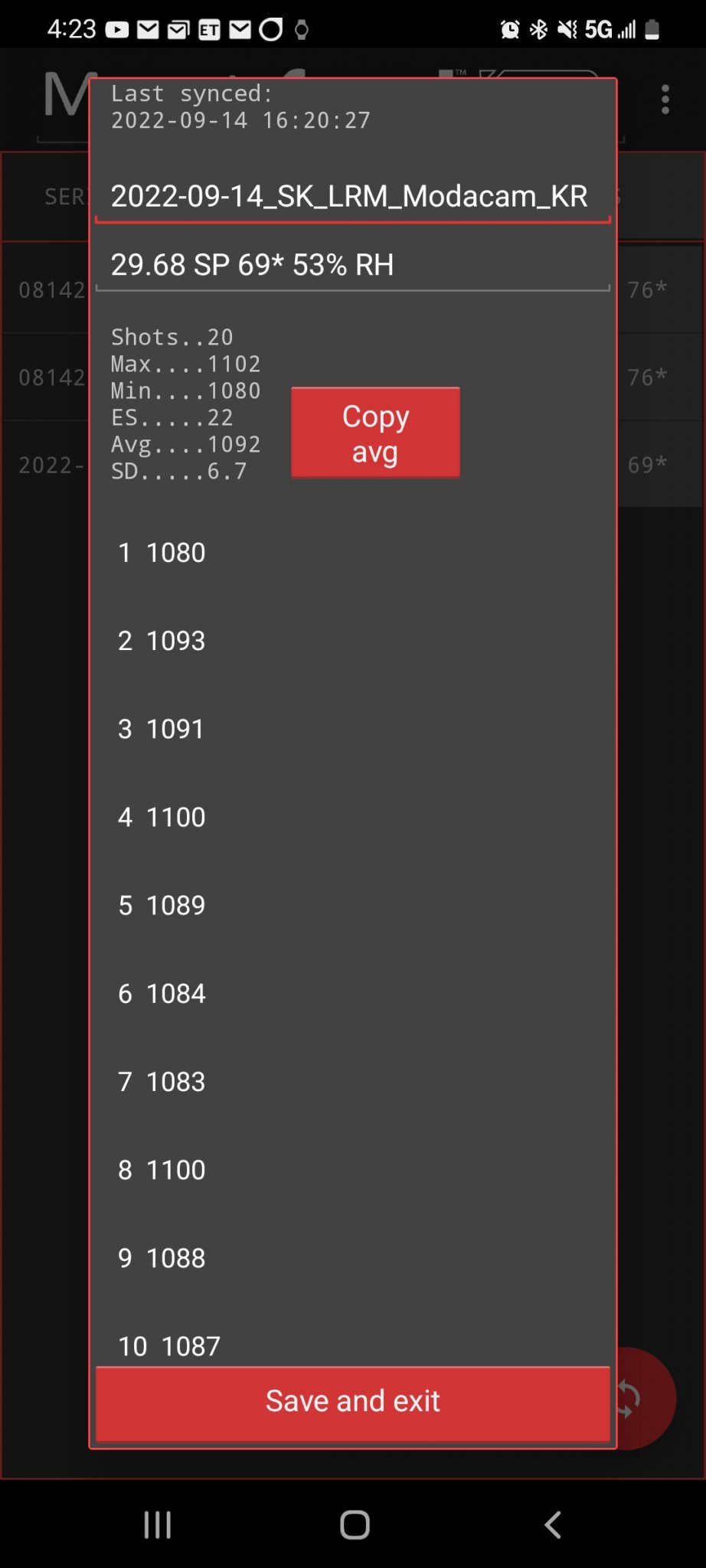Open the recent apps view

pos(158,1524)
